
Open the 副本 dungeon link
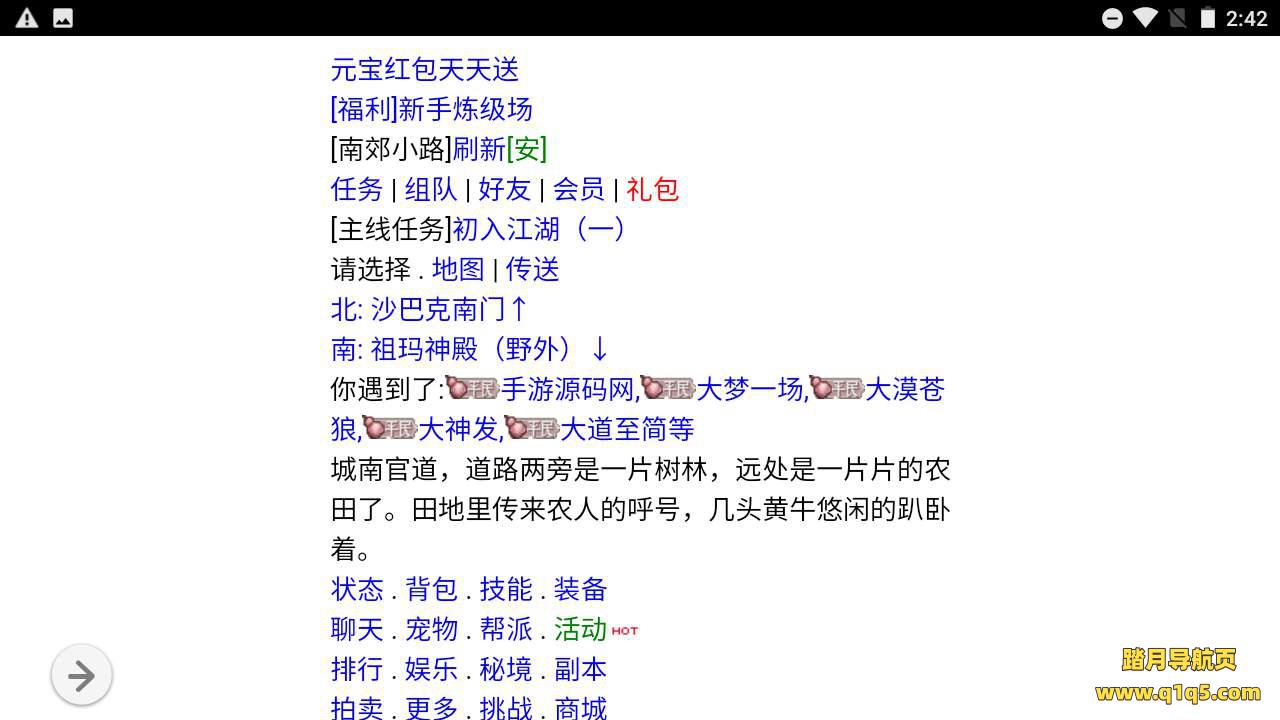(x=581, y=669)
